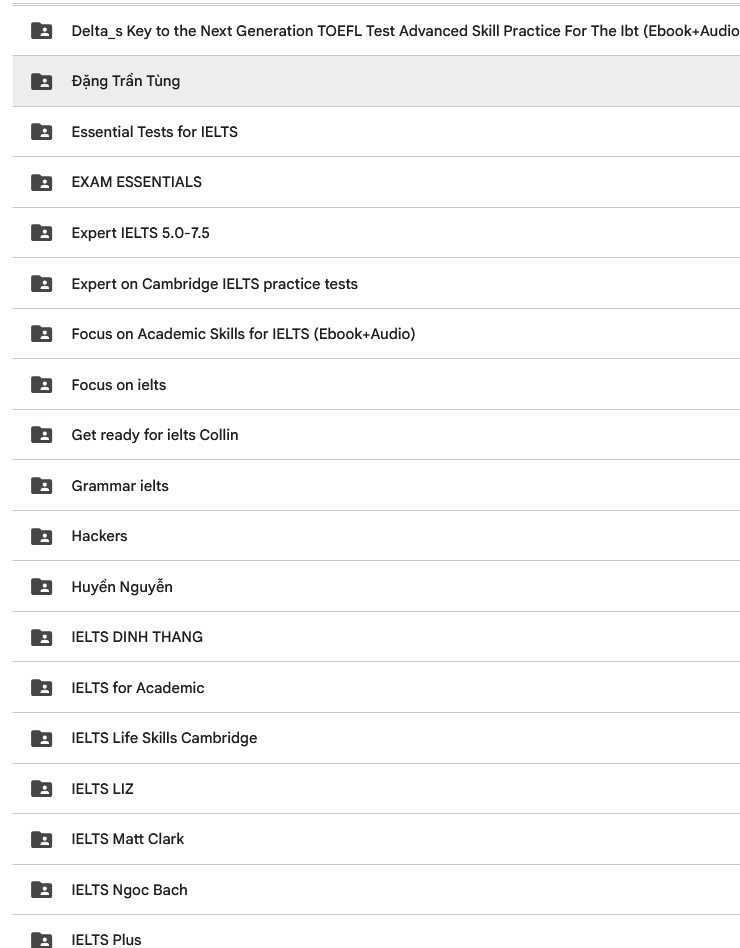740x948 pixels.
Task: Open the Hackers folder
Action: [x=99, y=536]
